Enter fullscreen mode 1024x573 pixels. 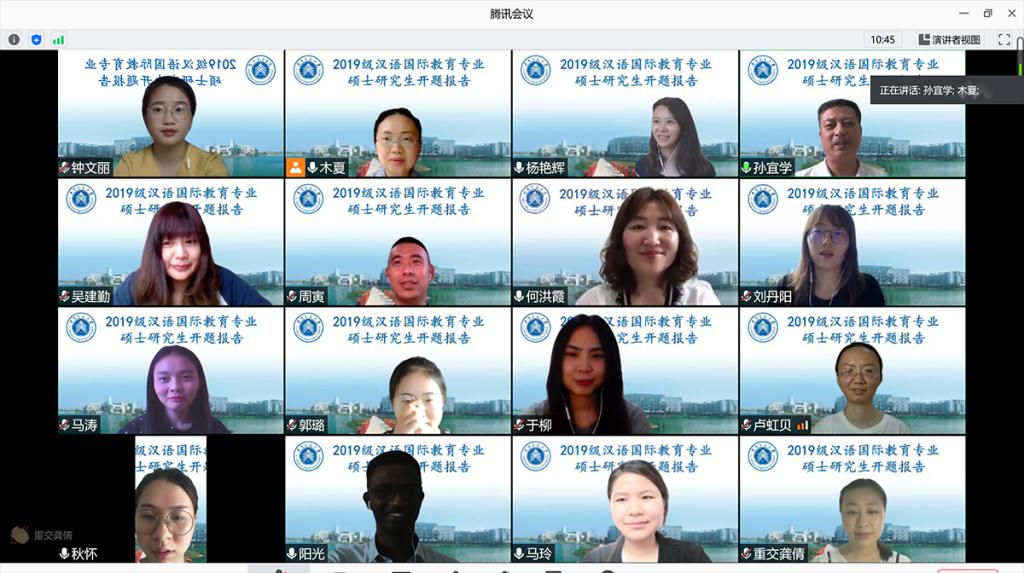(x=1004, y=40)
